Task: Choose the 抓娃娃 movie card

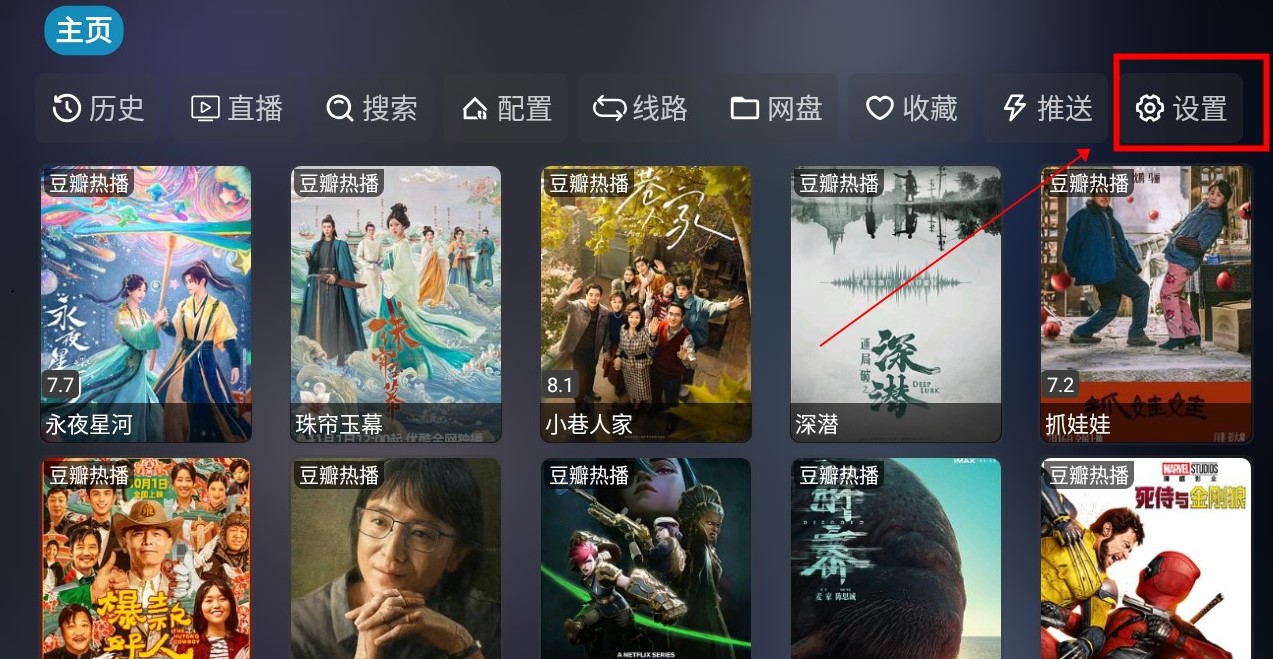Action: [1146, 304]
